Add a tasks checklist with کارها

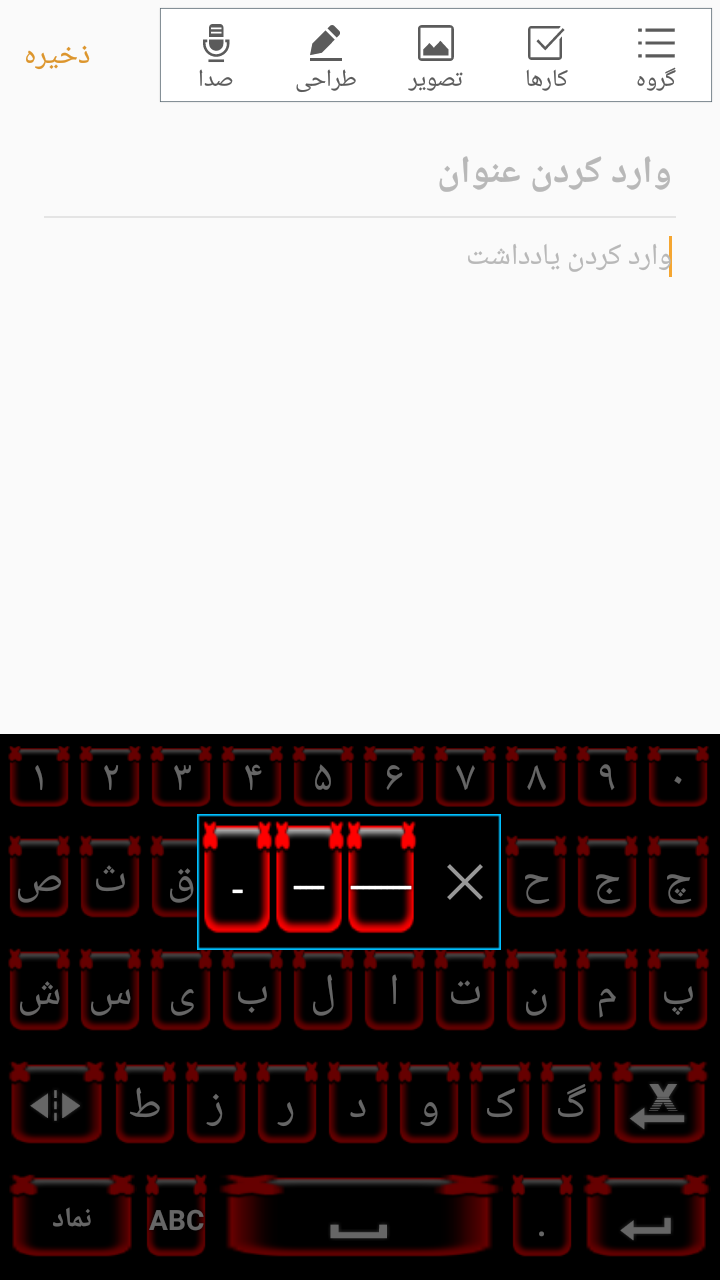(546, 56)
